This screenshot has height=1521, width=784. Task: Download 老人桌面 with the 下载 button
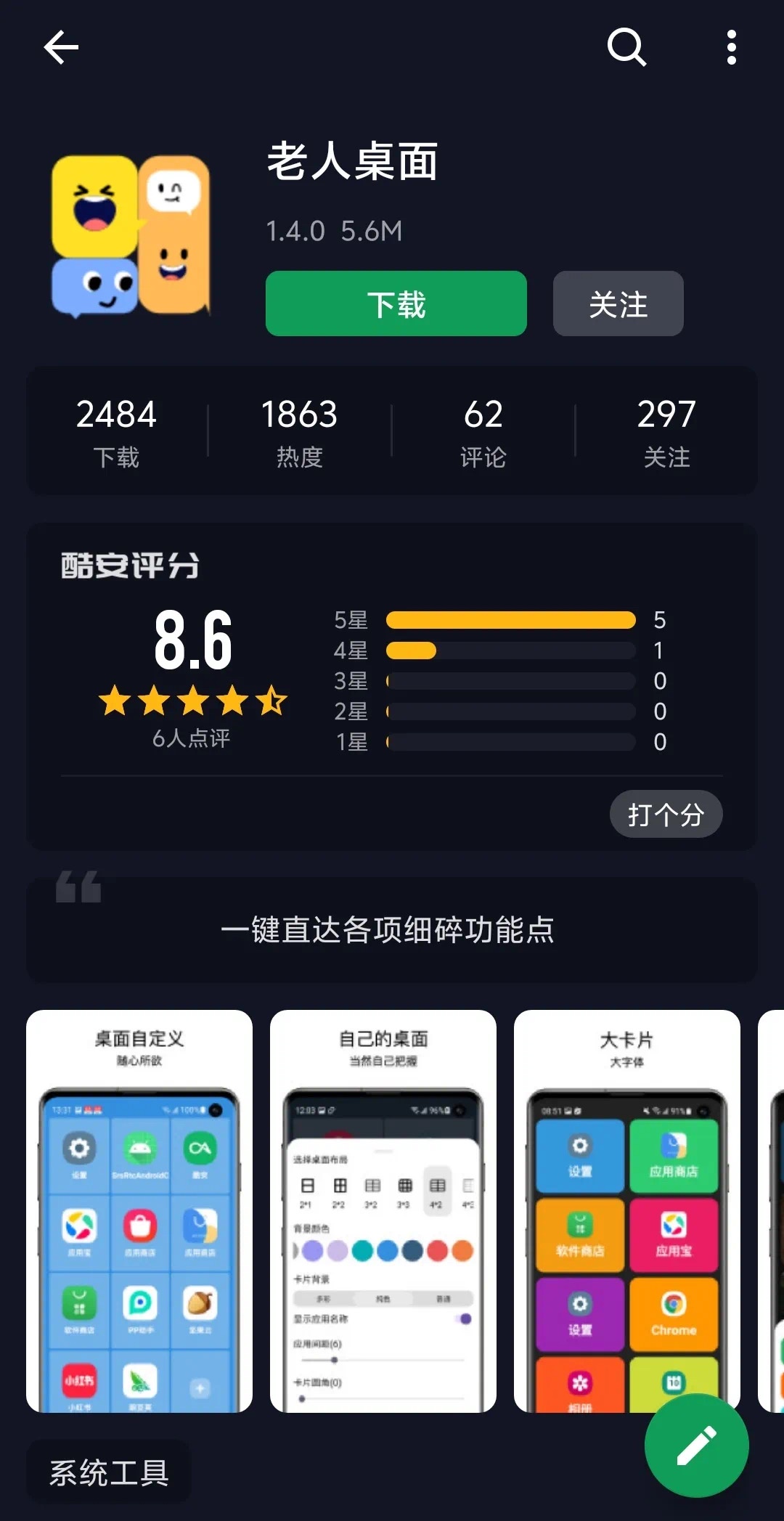pyautogui.click(x=396, y=303)
